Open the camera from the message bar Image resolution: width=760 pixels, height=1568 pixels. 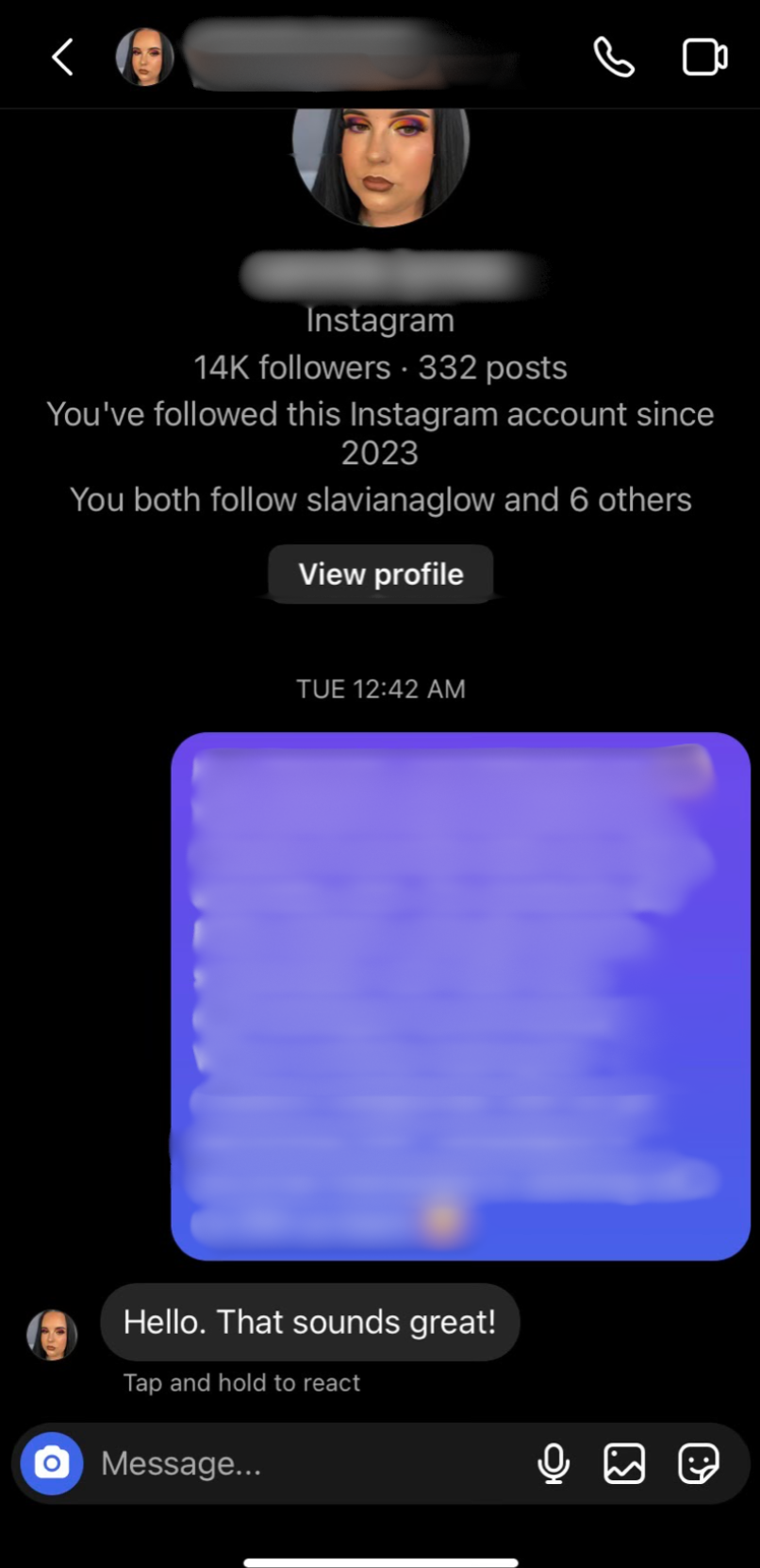point(52,1463)
